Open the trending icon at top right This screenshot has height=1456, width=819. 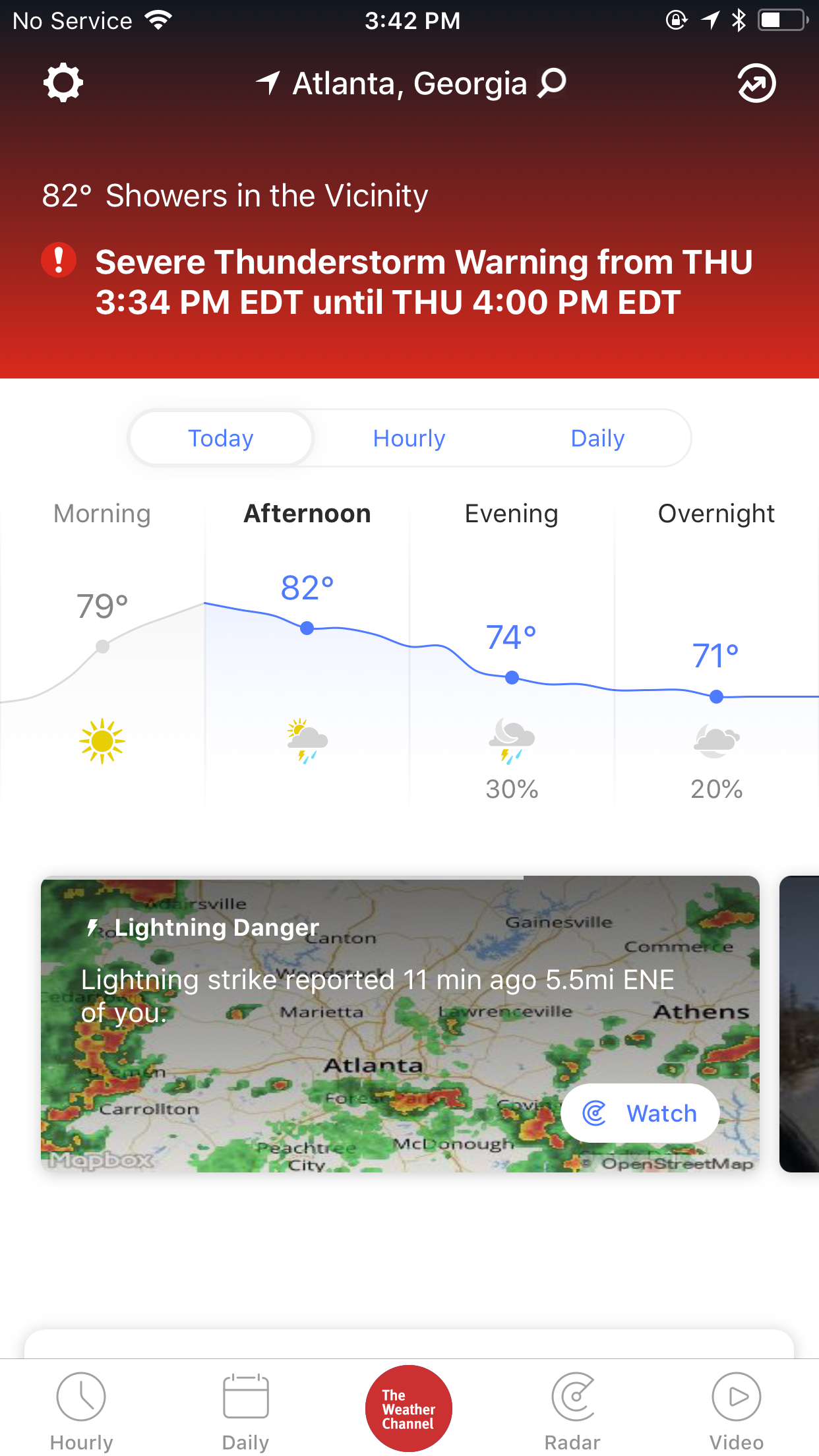tap(756, 83)
